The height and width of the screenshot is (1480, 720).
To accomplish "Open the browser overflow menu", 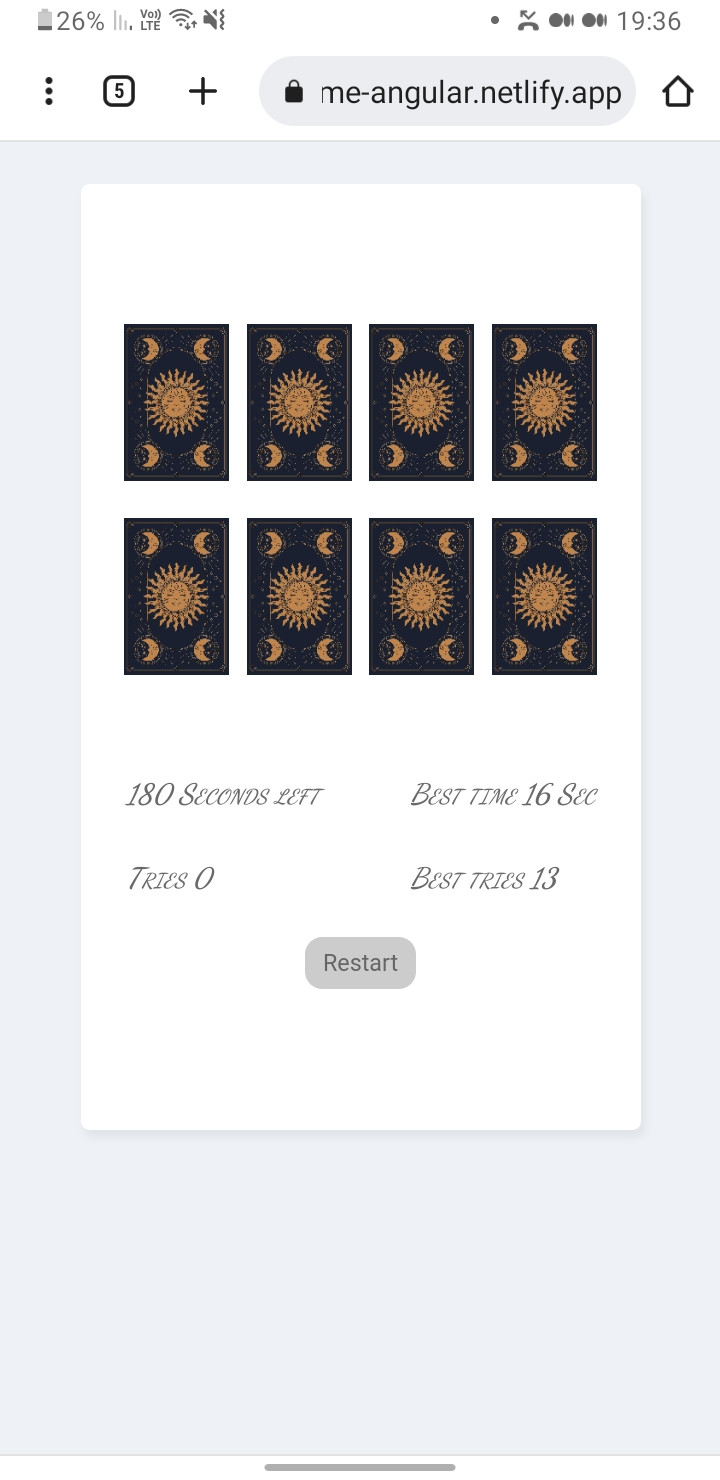I will point(48,92).
